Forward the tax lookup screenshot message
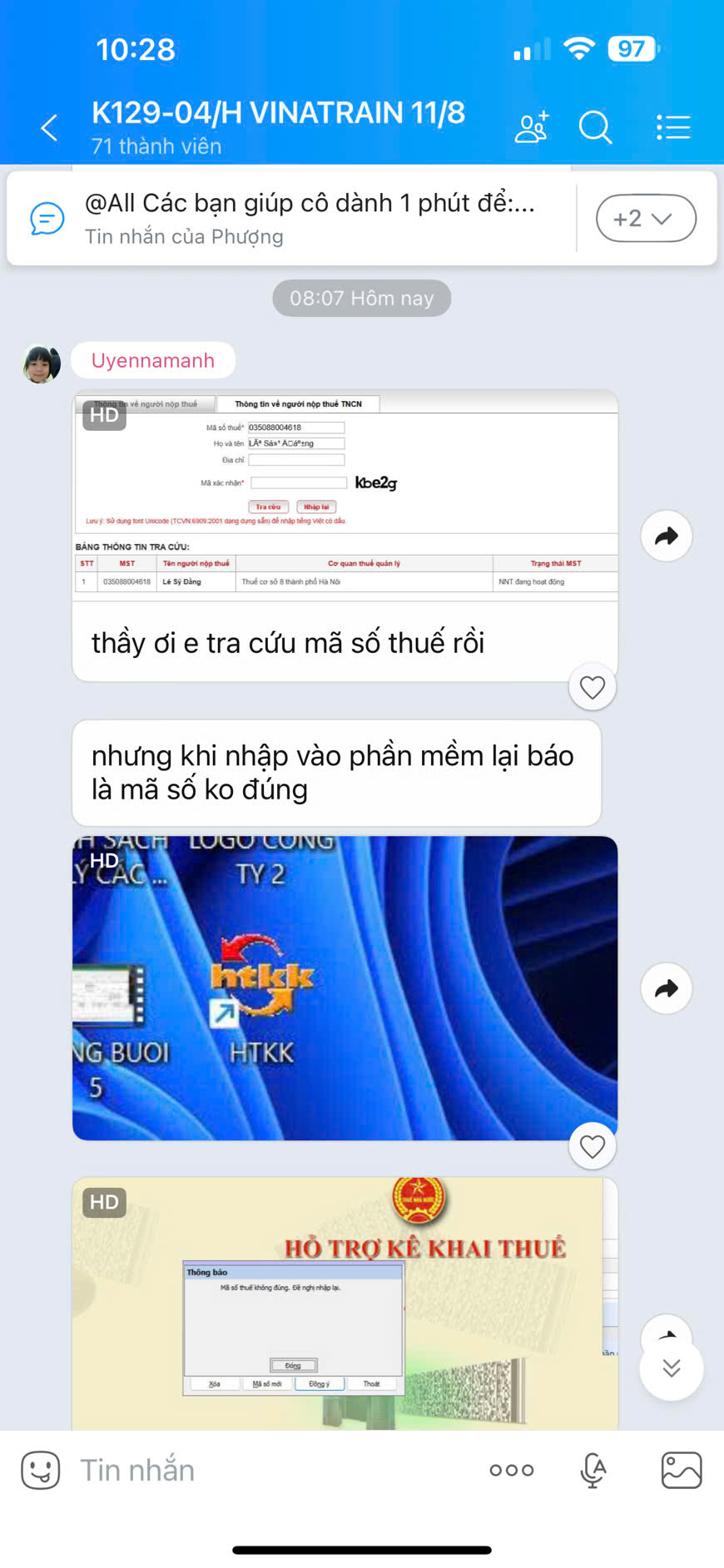Image resolution: width=724 pixels, height=1568 pixels. 667,537
